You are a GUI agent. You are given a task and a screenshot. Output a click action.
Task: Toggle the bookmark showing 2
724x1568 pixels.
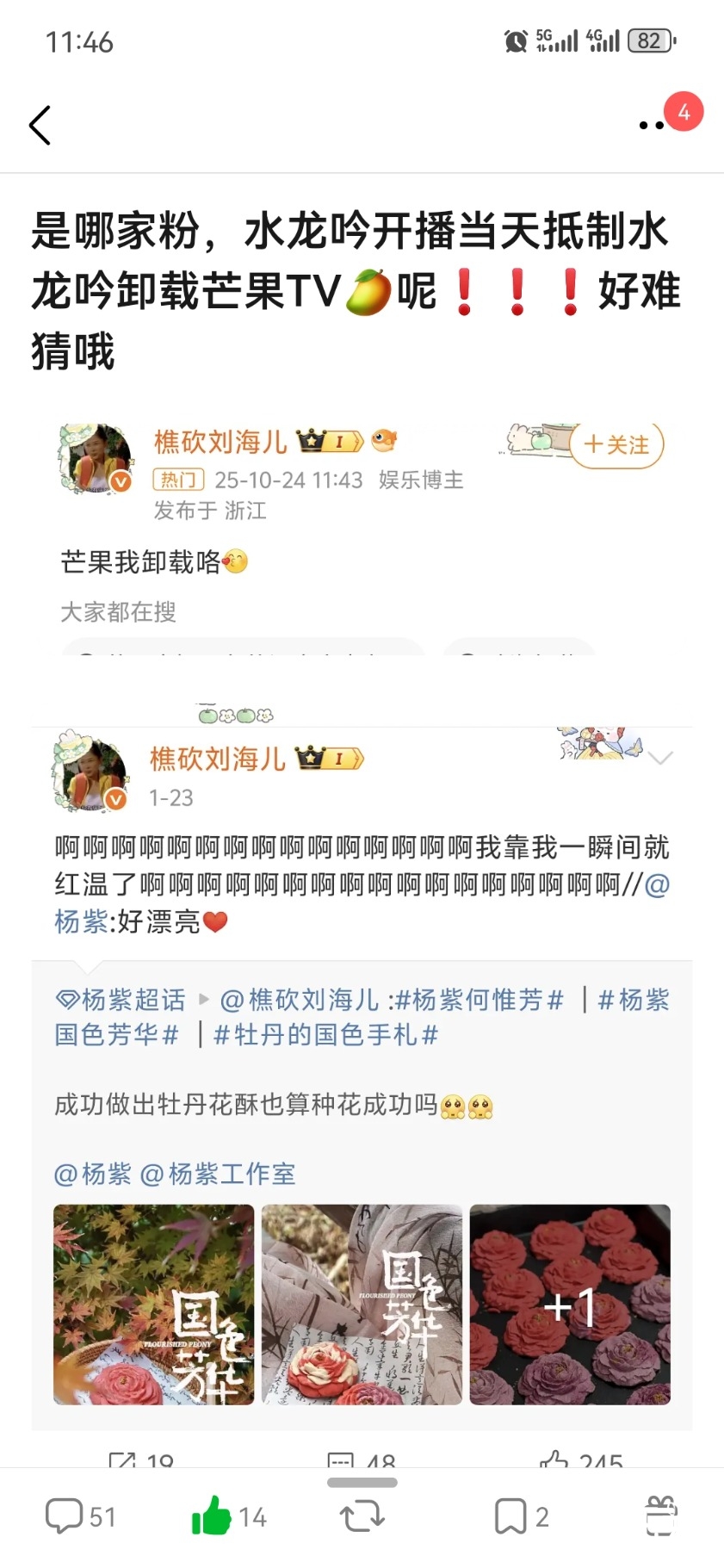point(517,1515)
